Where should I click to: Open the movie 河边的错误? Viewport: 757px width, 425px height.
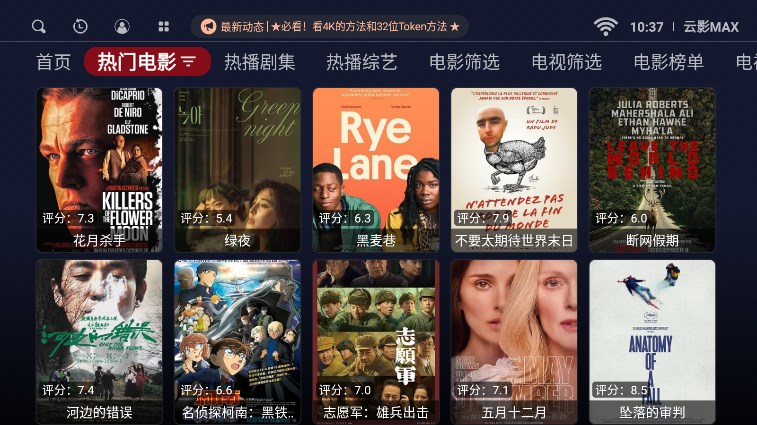pos(99,340)
